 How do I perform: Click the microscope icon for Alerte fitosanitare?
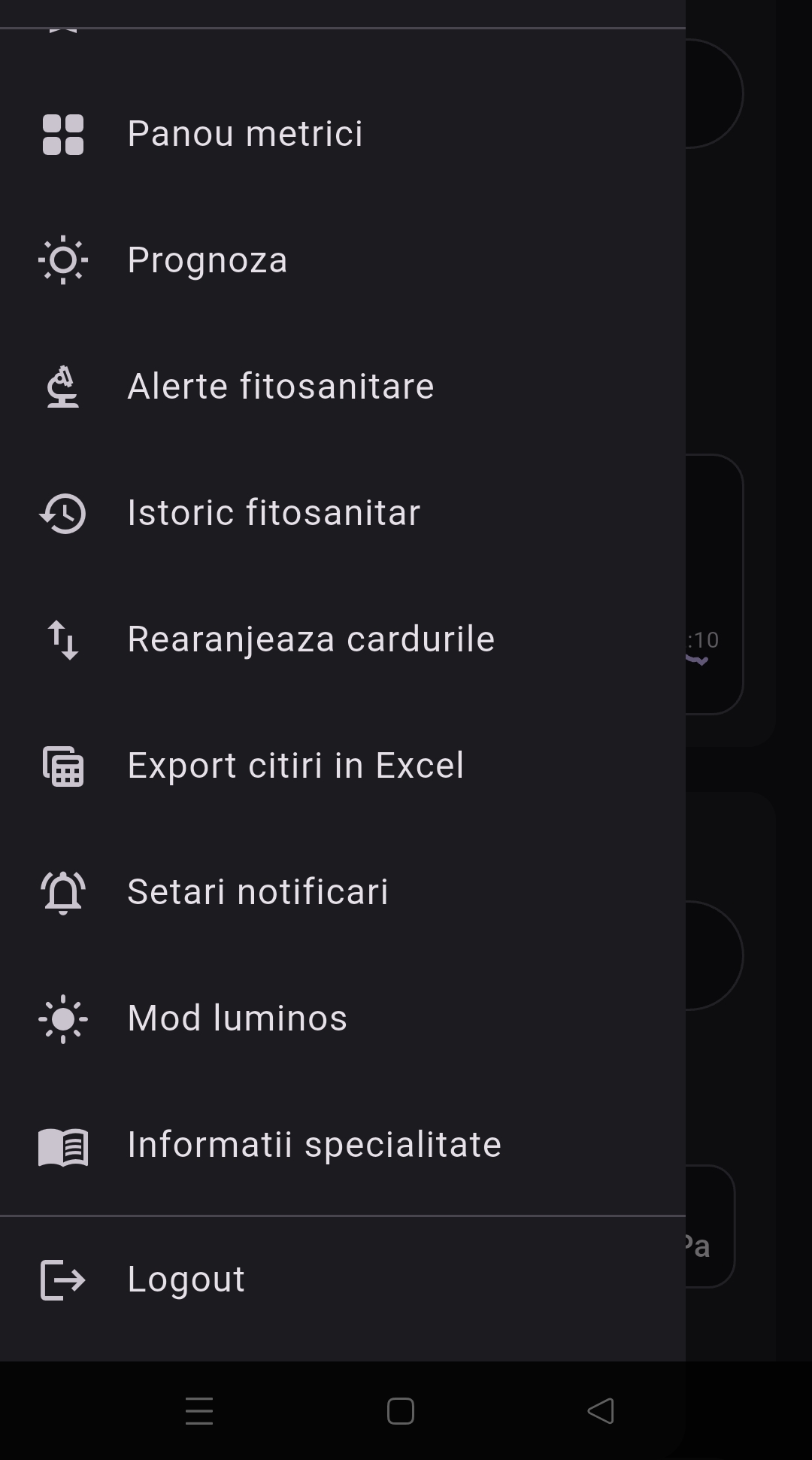[x=63, y=386]
